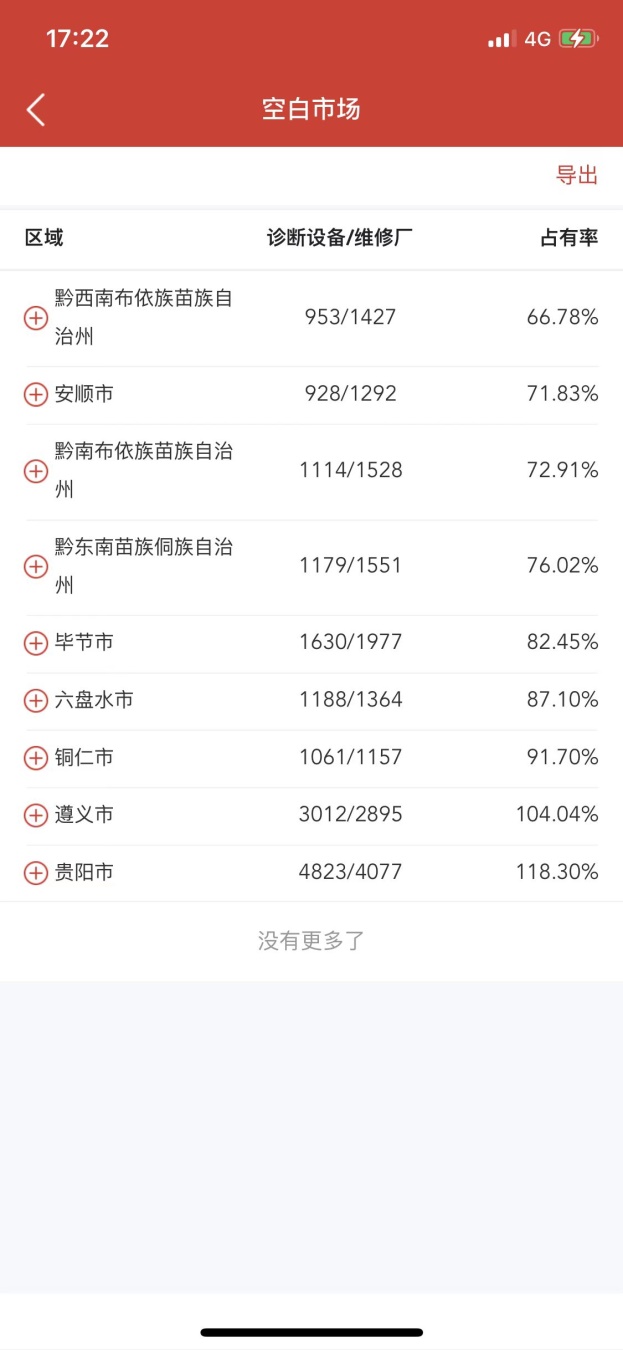The width and height of the screenshot is (623, 1350).
Task: Expand the 遵义市 row
Action: click(x=35, y=816)
